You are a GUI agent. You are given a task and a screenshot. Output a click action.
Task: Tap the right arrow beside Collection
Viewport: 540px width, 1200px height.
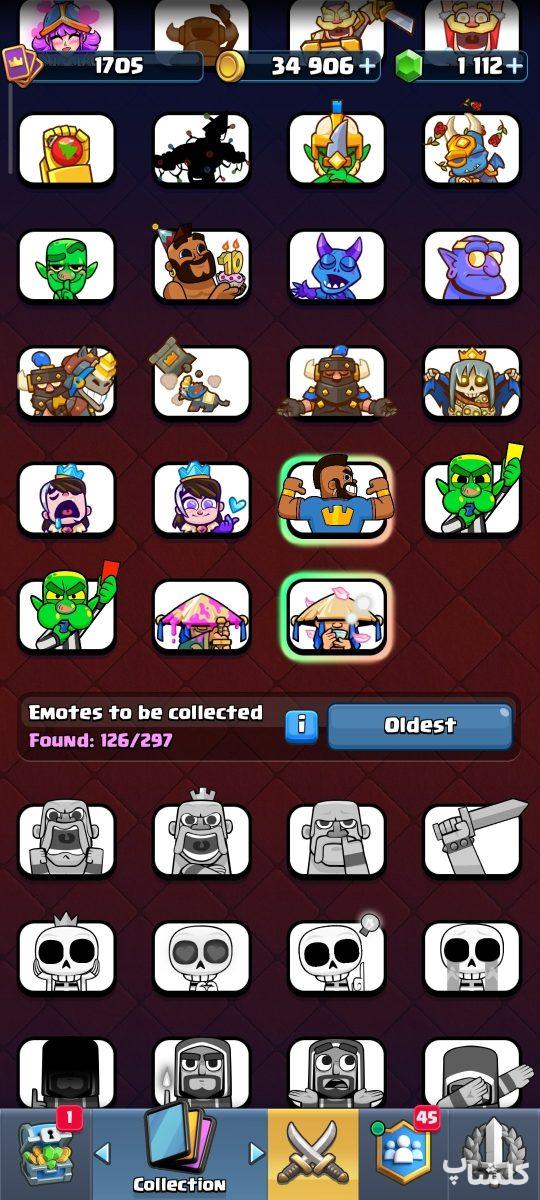(257, 1154)
